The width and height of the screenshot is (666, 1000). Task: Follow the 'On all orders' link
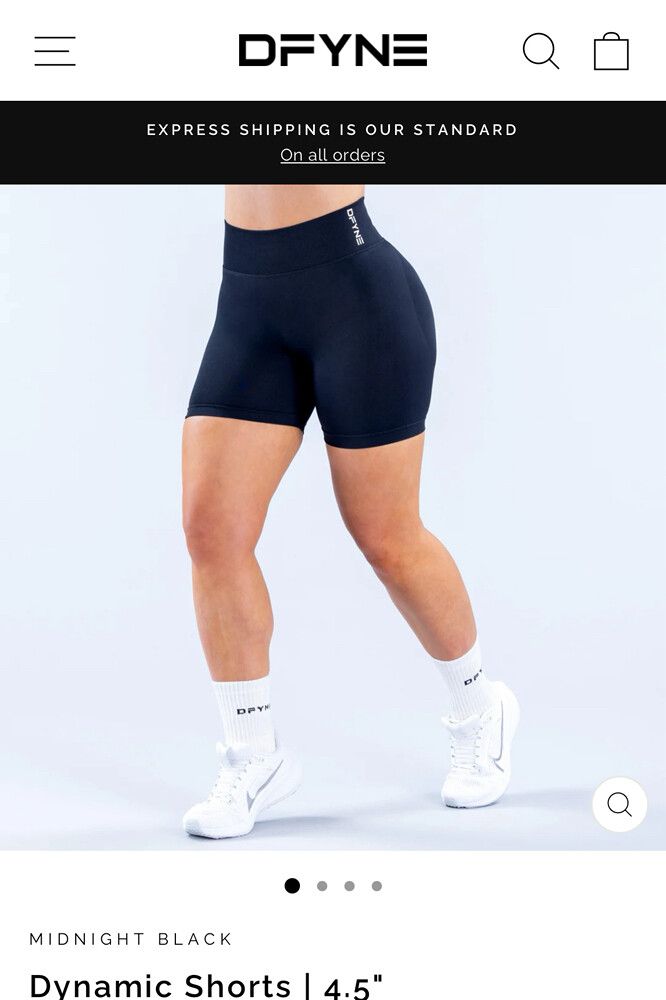click(x=332, y=155)
